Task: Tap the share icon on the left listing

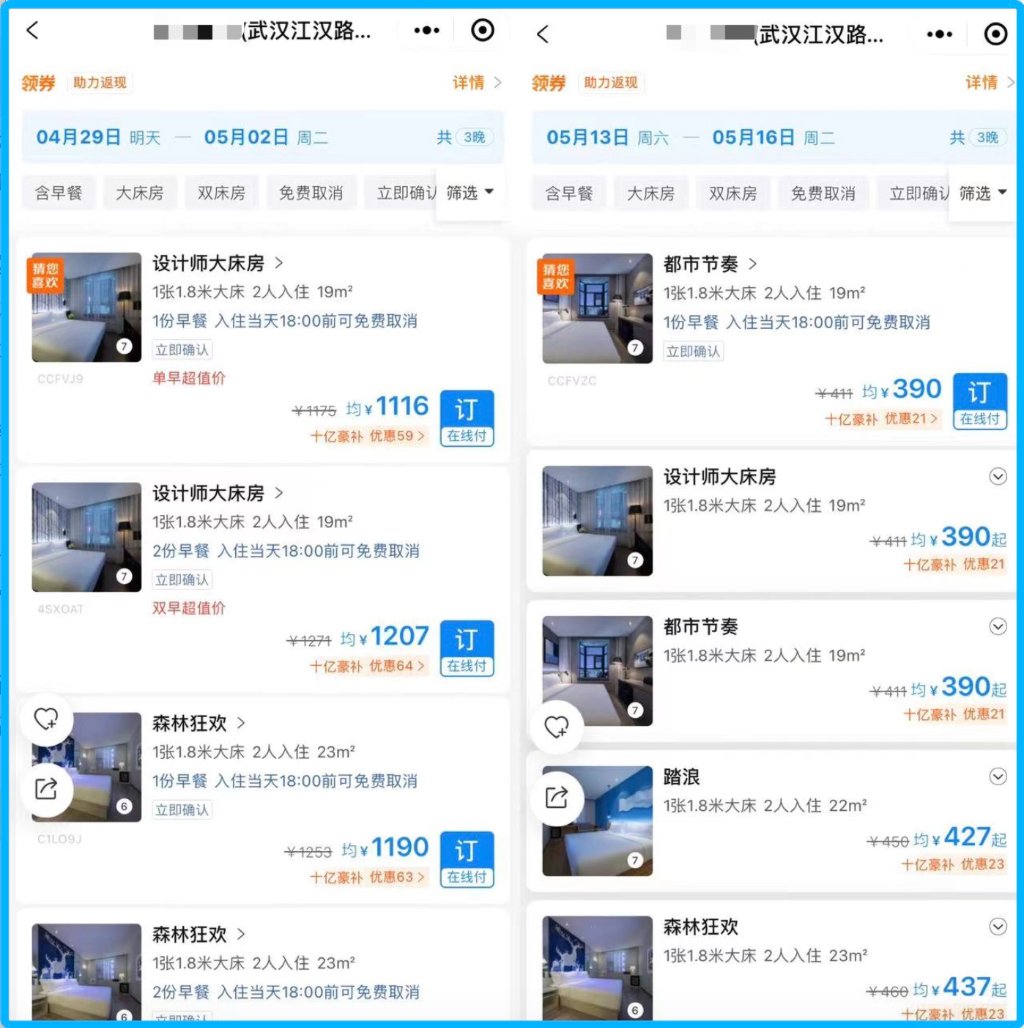Action: coord(45,790)
